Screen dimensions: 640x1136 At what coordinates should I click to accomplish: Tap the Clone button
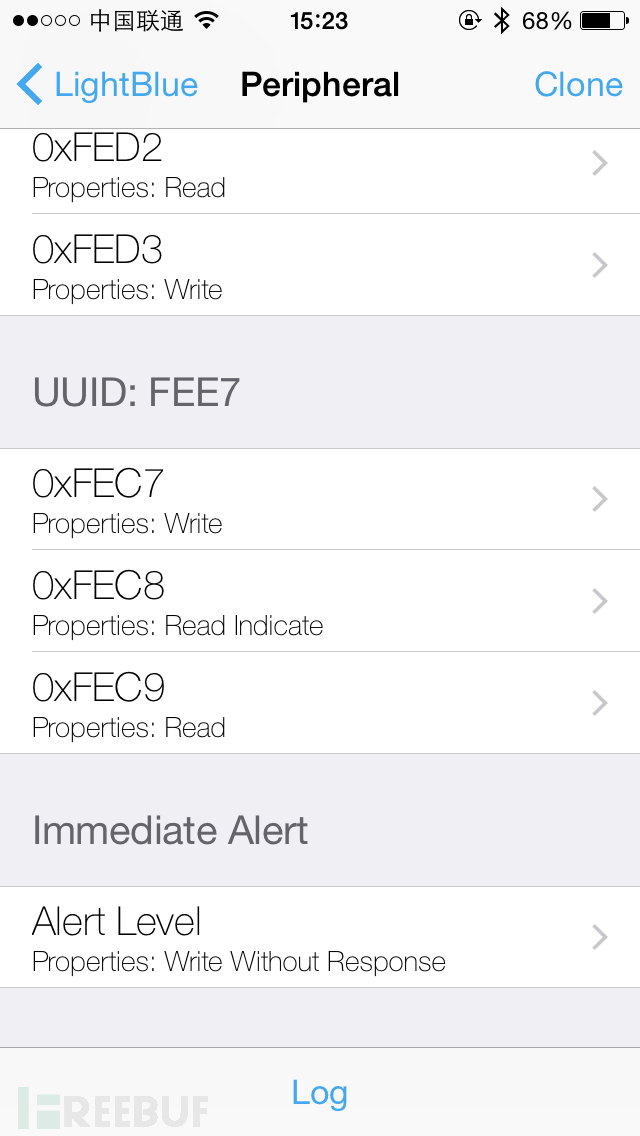coord(578,85)
